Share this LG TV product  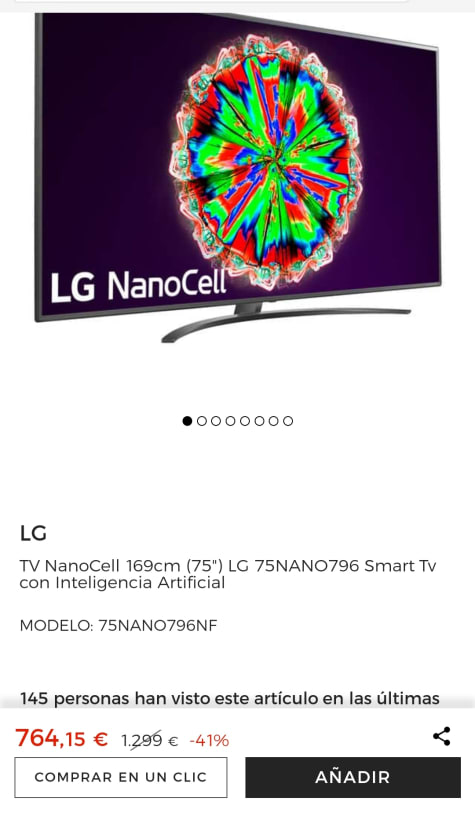tap(442, 736)
